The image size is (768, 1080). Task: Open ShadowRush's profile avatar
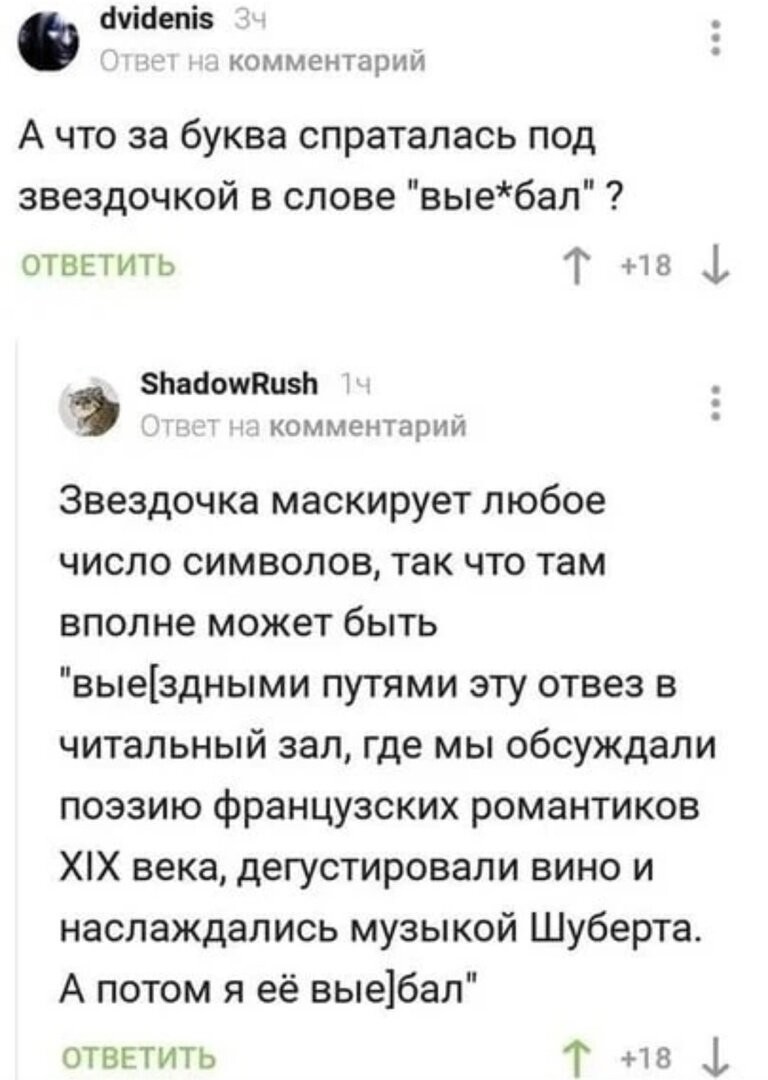(x=90, y=408)
